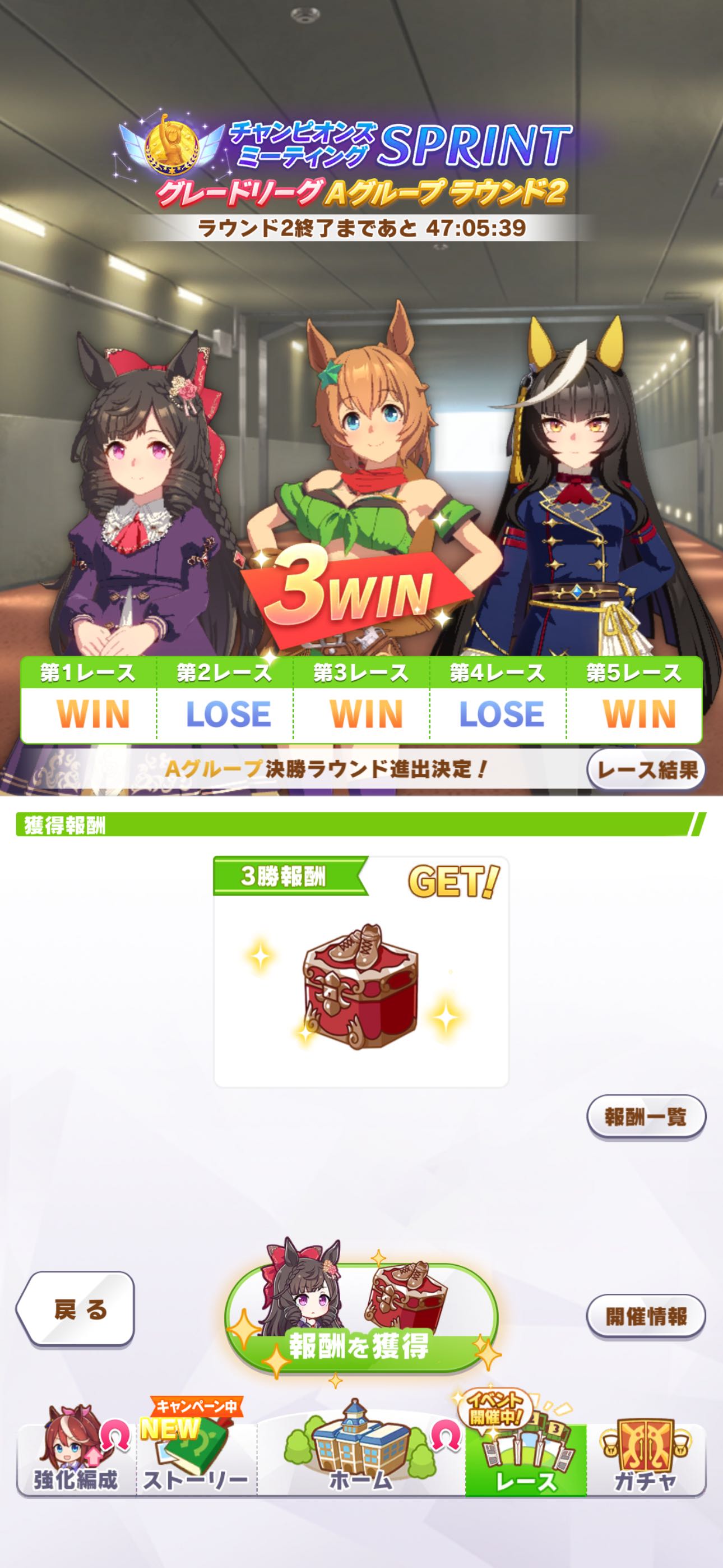Go back with the 戻る button
The height and width of the screenshot is (1568, 723).
pos(76,1309)
